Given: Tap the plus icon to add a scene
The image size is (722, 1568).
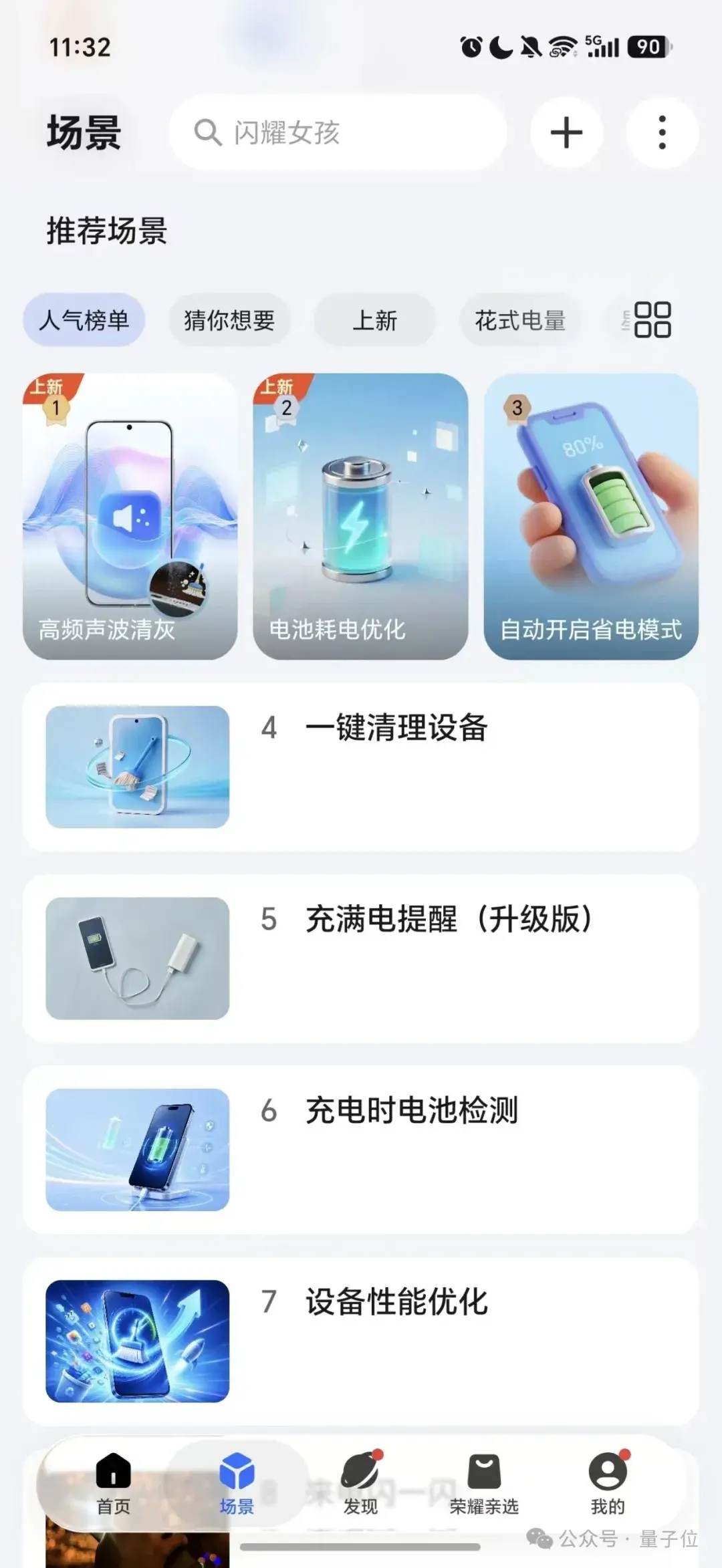Looking at the screenshot, I should (x=566, y=132).
